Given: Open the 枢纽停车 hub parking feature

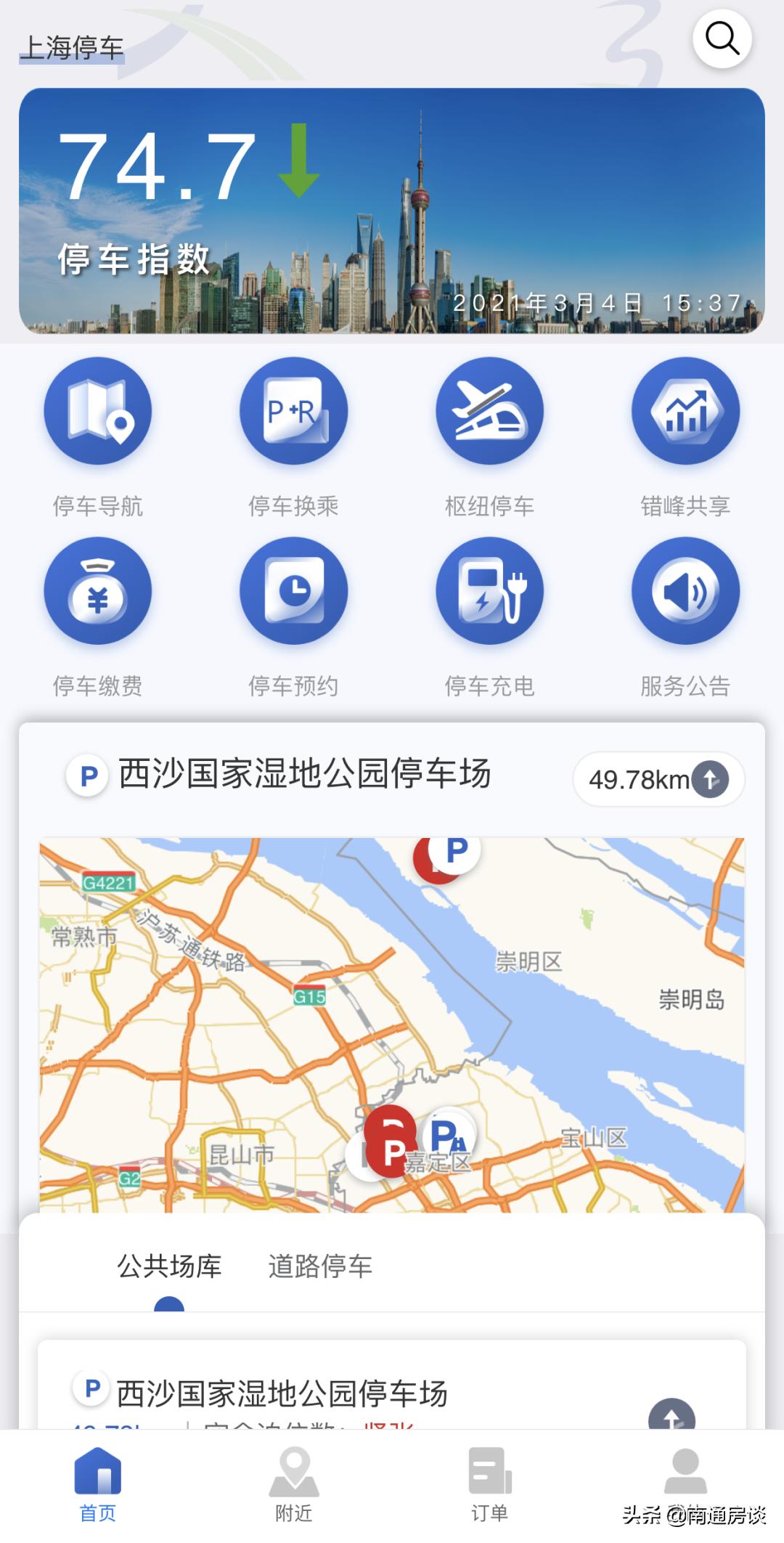Looking at the screenshot, I should point(489,410).
